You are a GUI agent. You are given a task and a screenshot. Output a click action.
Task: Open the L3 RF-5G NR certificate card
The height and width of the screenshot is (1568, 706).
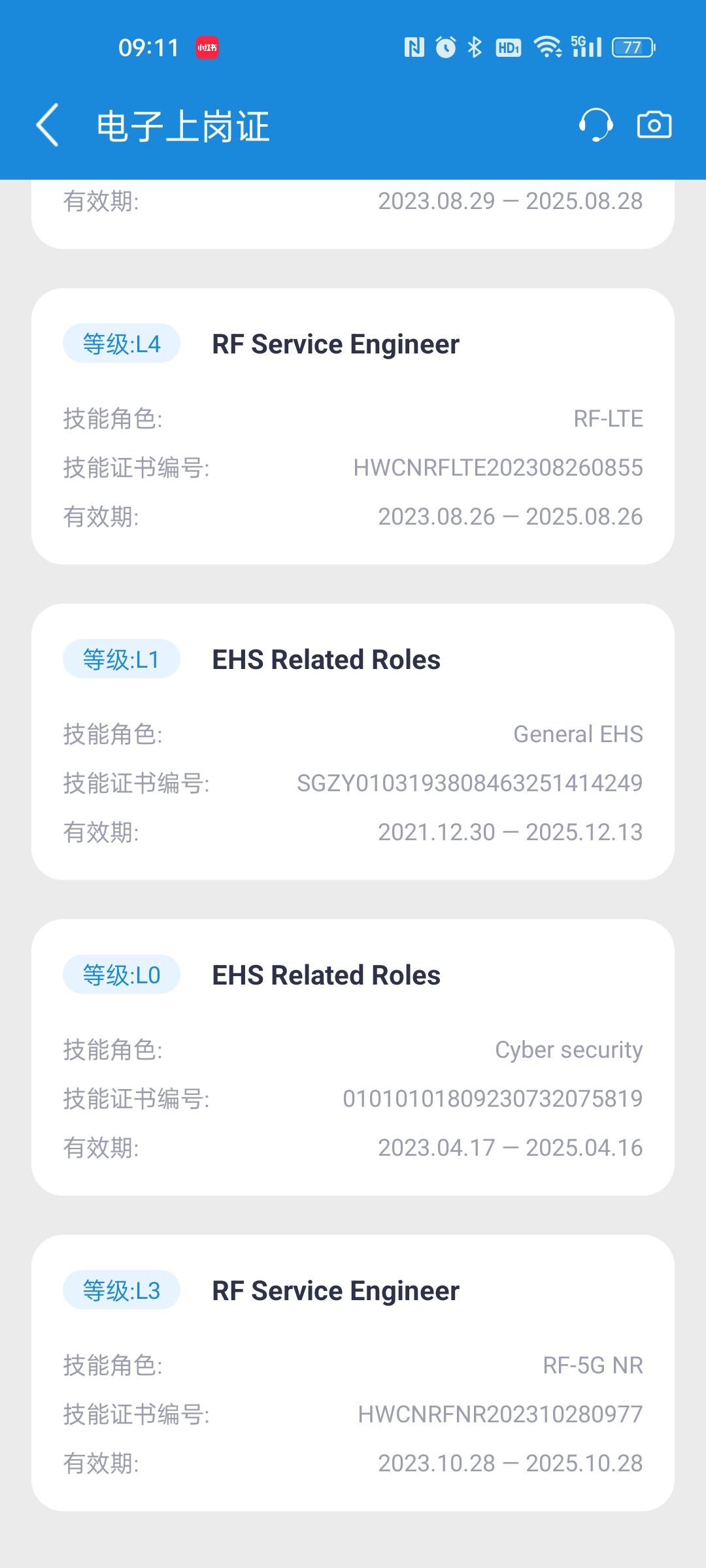point(353,1373)
